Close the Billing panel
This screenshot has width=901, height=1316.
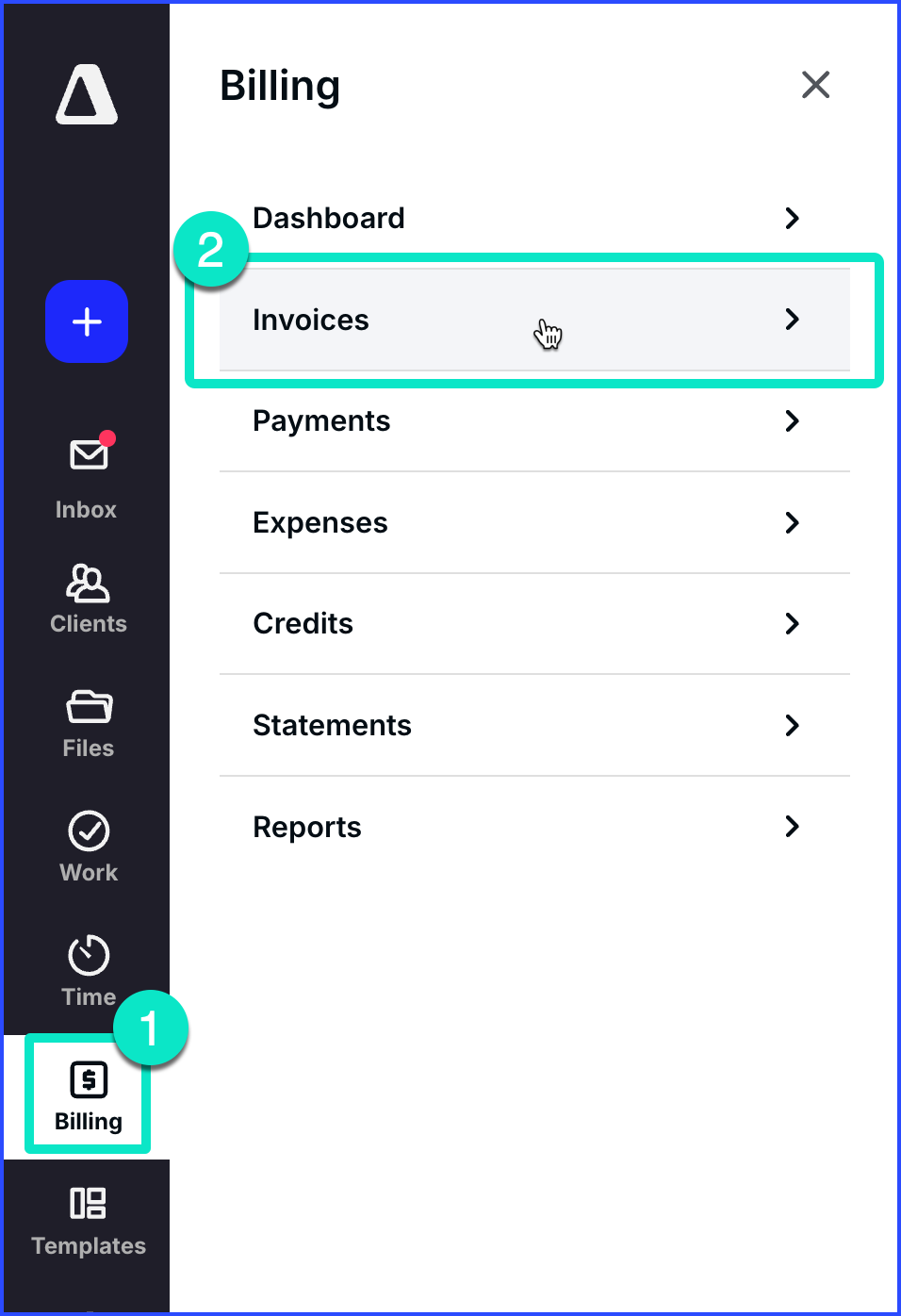(815, 85)
